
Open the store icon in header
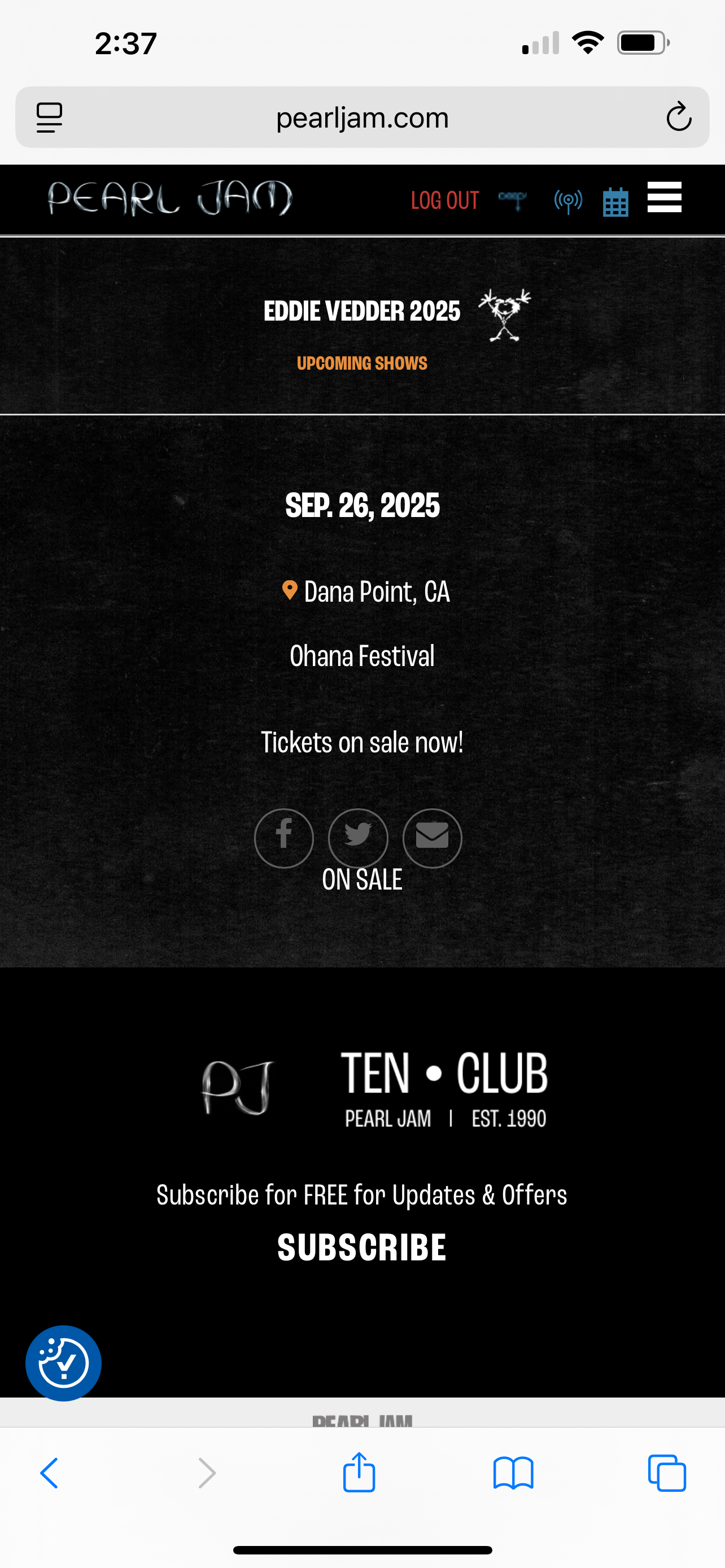point(513,200)
